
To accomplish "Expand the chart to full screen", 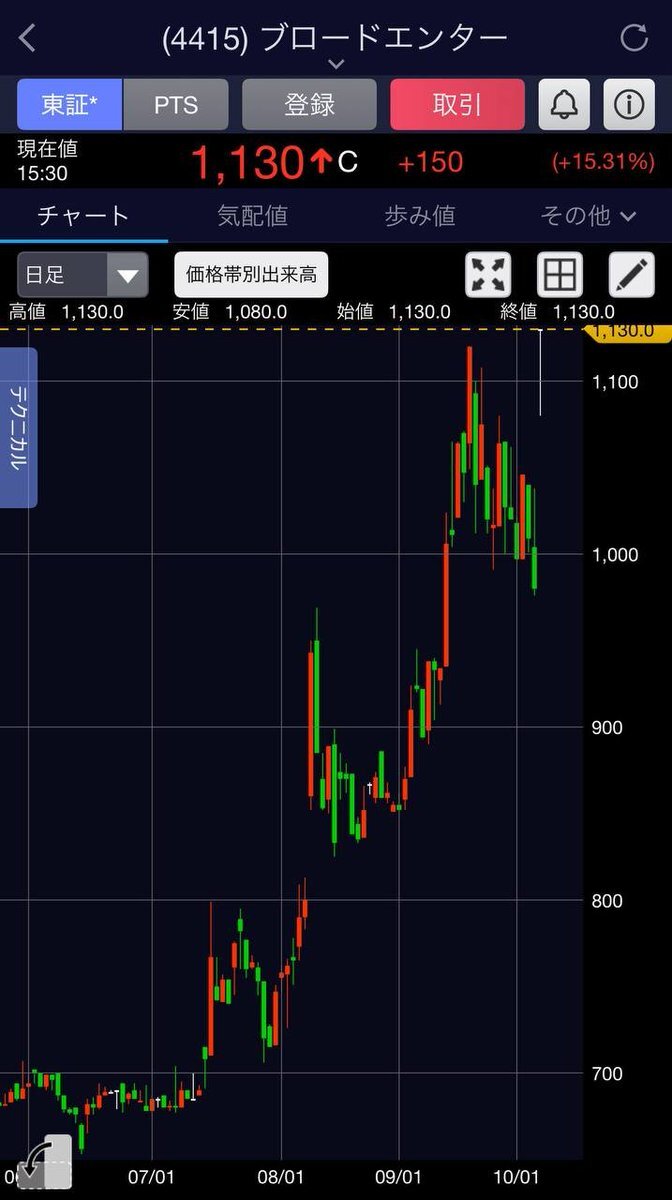I will [488, 275].
